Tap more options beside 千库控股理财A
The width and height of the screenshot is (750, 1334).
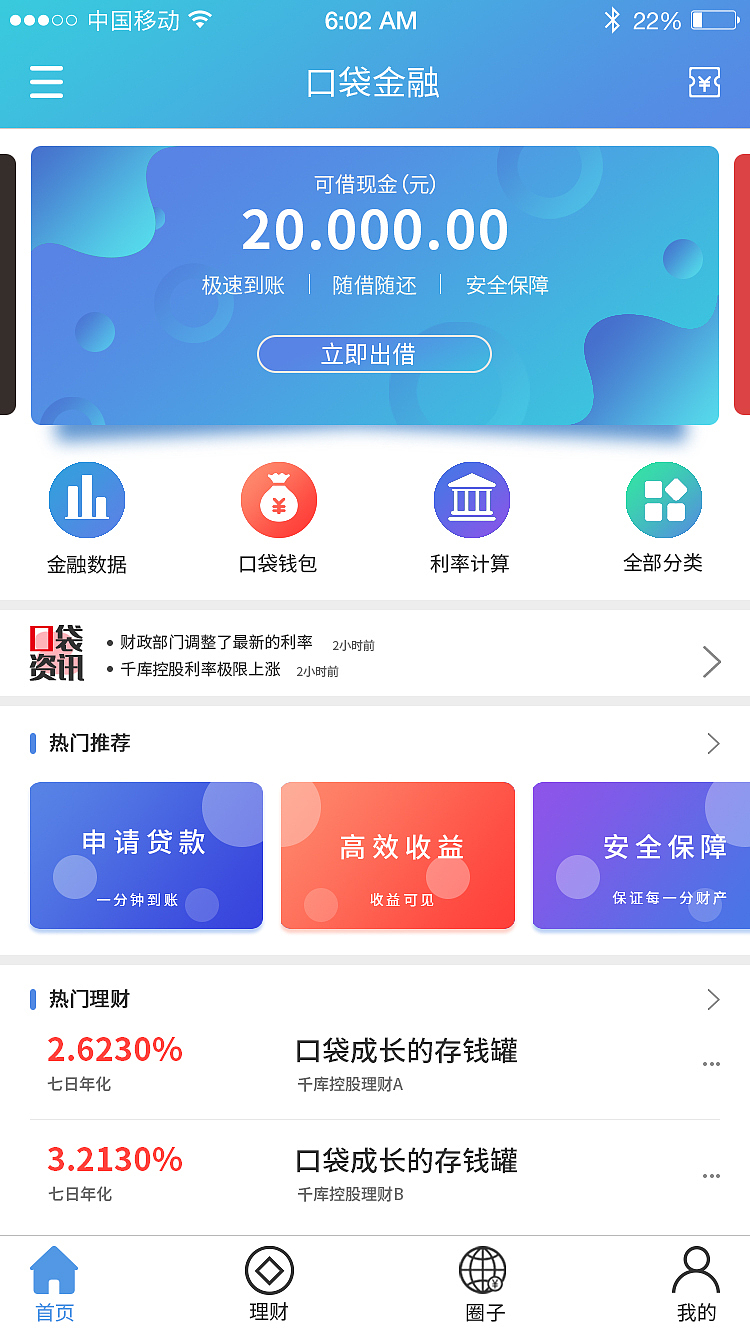[x=711, y=1064]
